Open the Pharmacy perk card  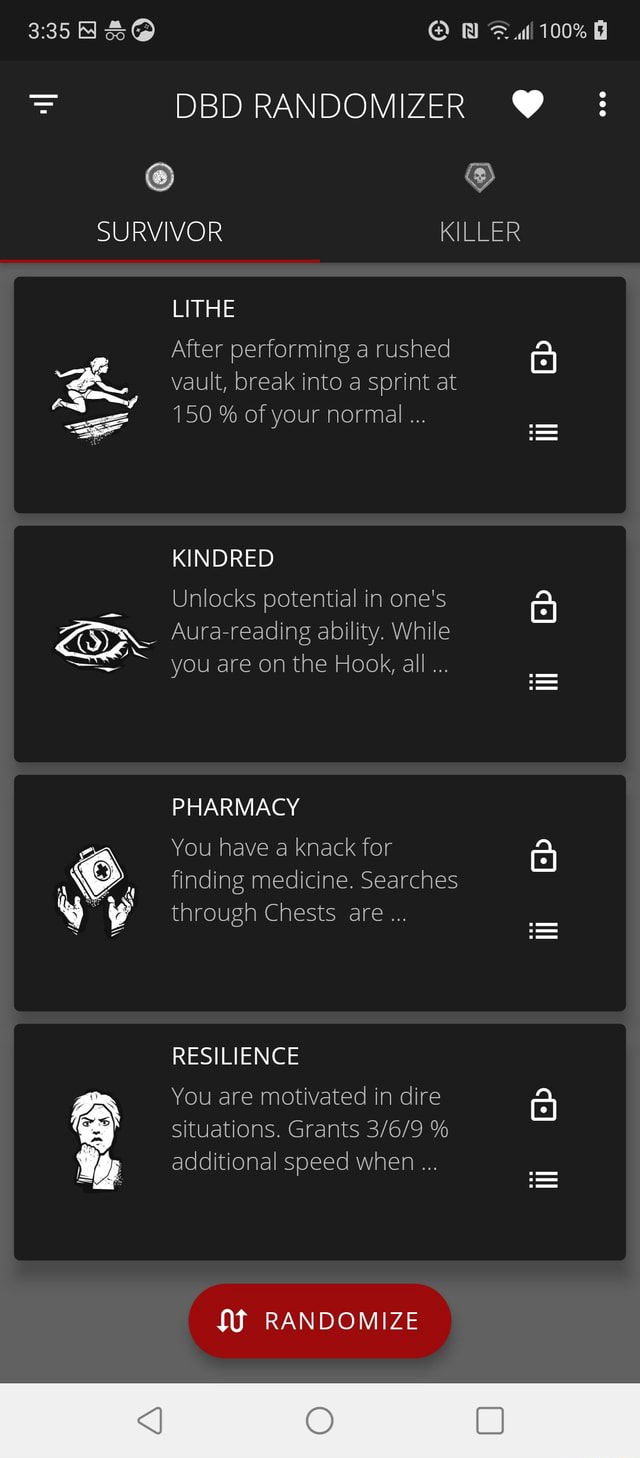(x=300, y=893)
